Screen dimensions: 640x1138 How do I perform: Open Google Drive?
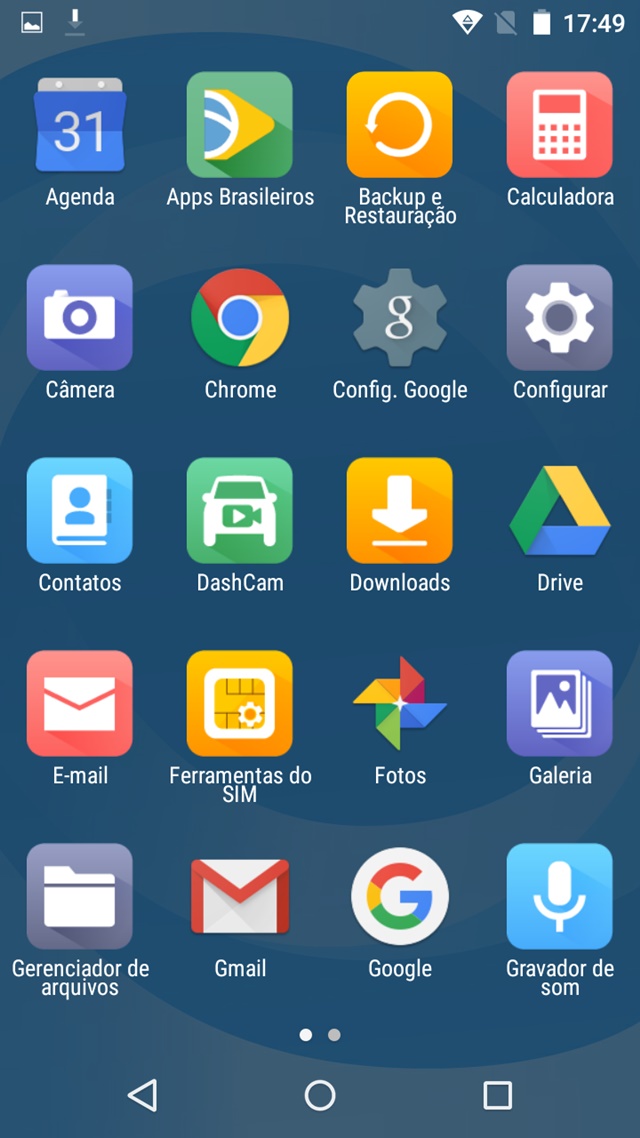pos(560,511)
